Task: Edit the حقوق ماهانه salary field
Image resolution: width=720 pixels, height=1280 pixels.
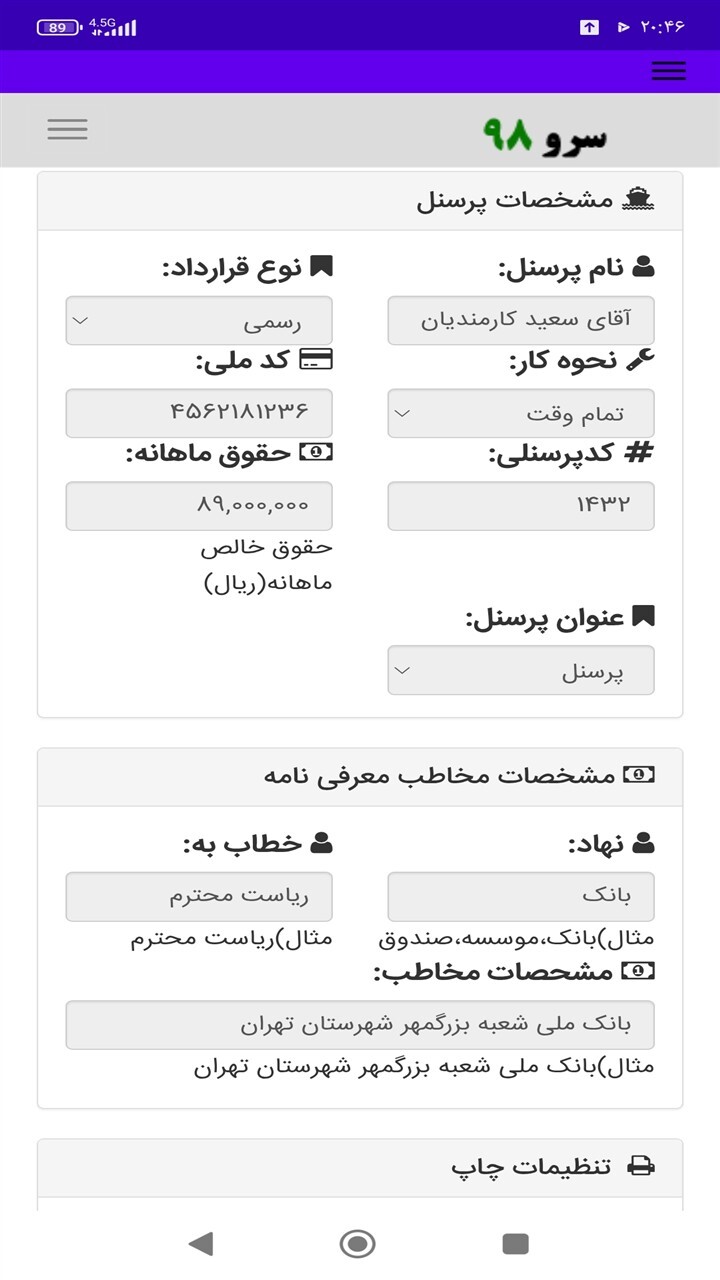Action: click(x=199, y=505)
